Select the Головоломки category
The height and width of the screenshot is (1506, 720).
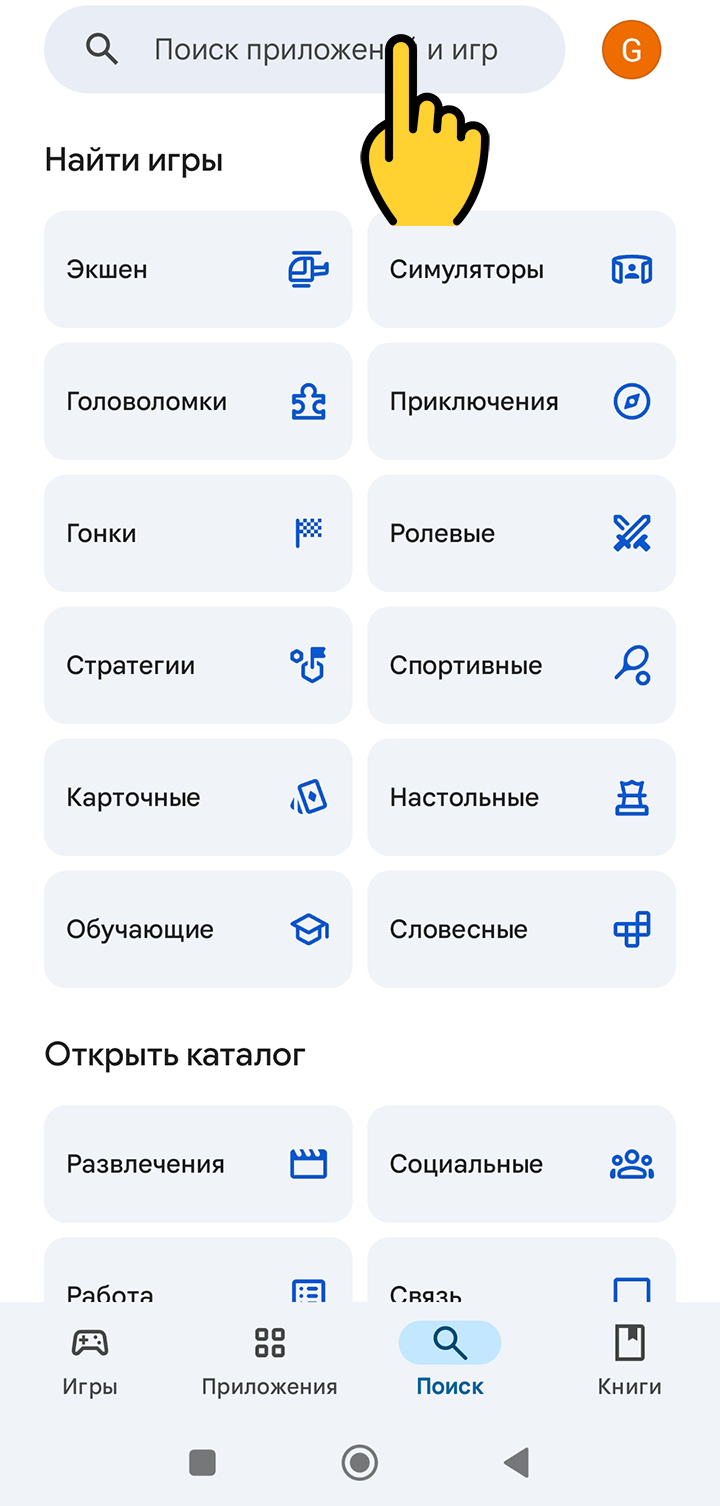click(x=198, y=401)
